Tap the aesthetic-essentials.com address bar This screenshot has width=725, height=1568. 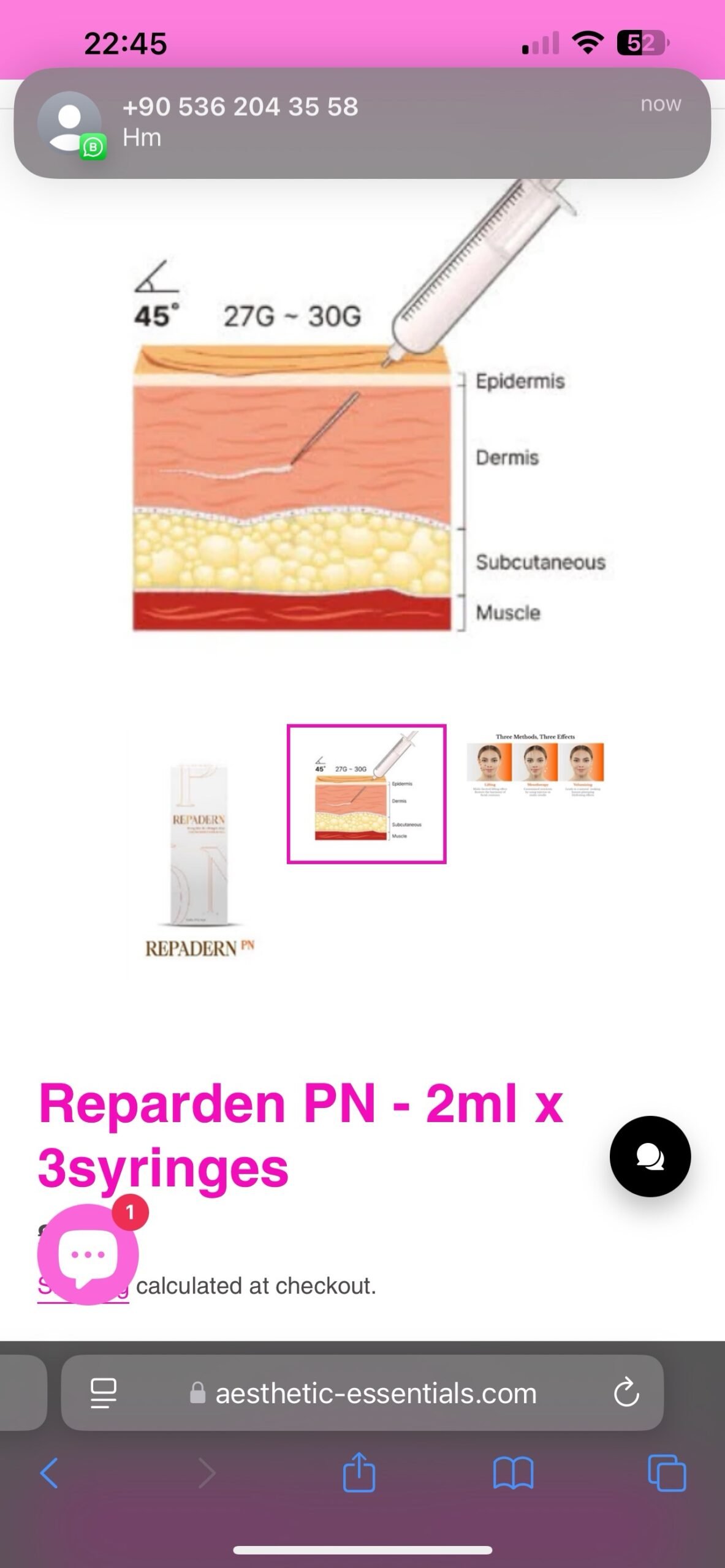click(x=375, y=1393)
